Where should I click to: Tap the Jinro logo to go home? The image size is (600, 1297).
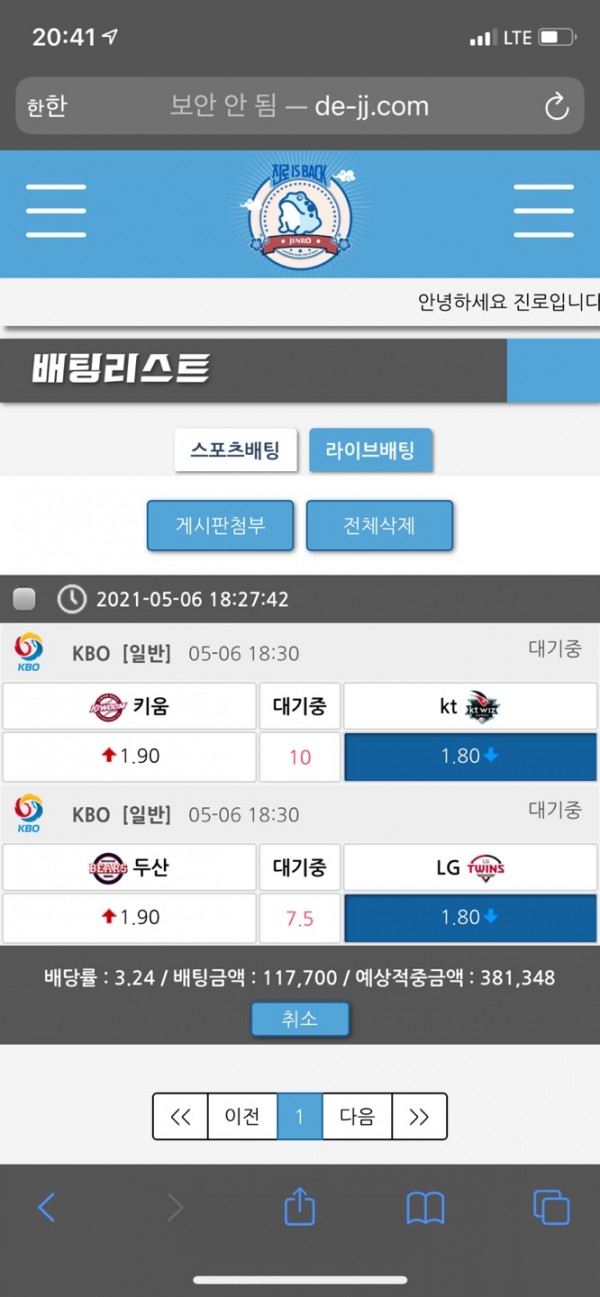click(x=299, y=212)
